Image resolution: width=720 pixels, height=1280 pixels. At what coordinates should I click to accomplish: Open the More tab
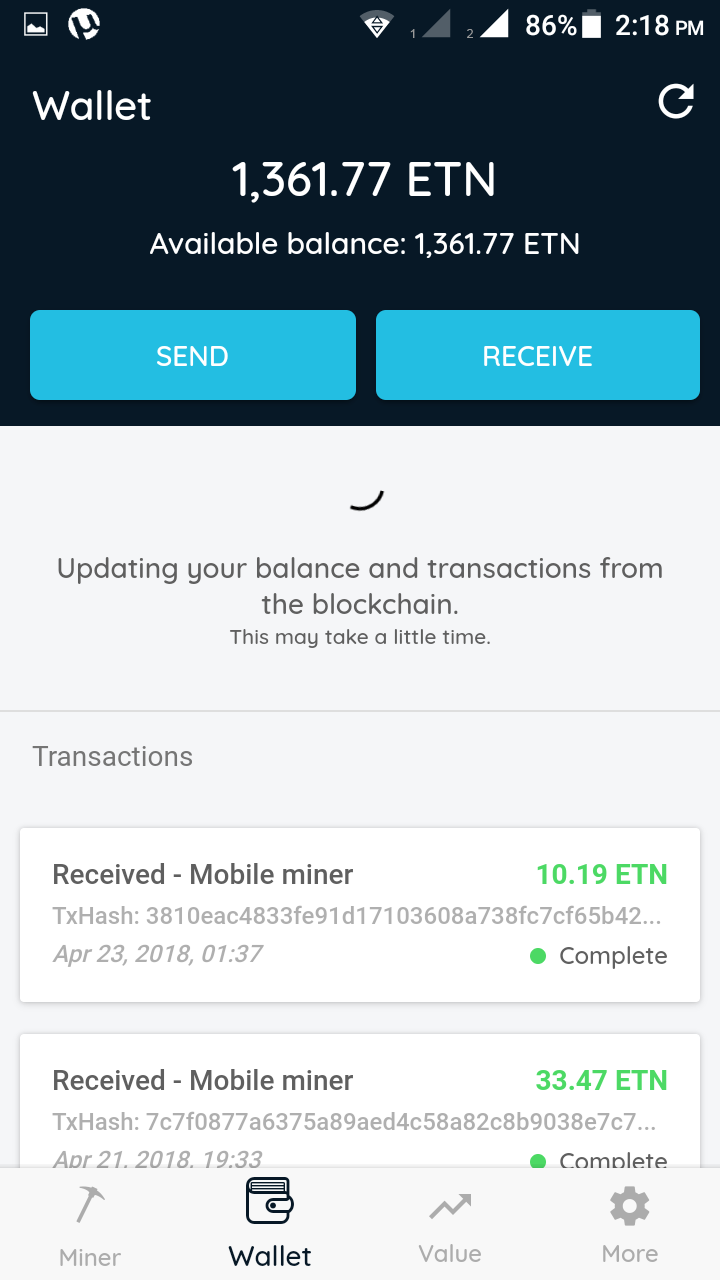[x=630, y=1224]
